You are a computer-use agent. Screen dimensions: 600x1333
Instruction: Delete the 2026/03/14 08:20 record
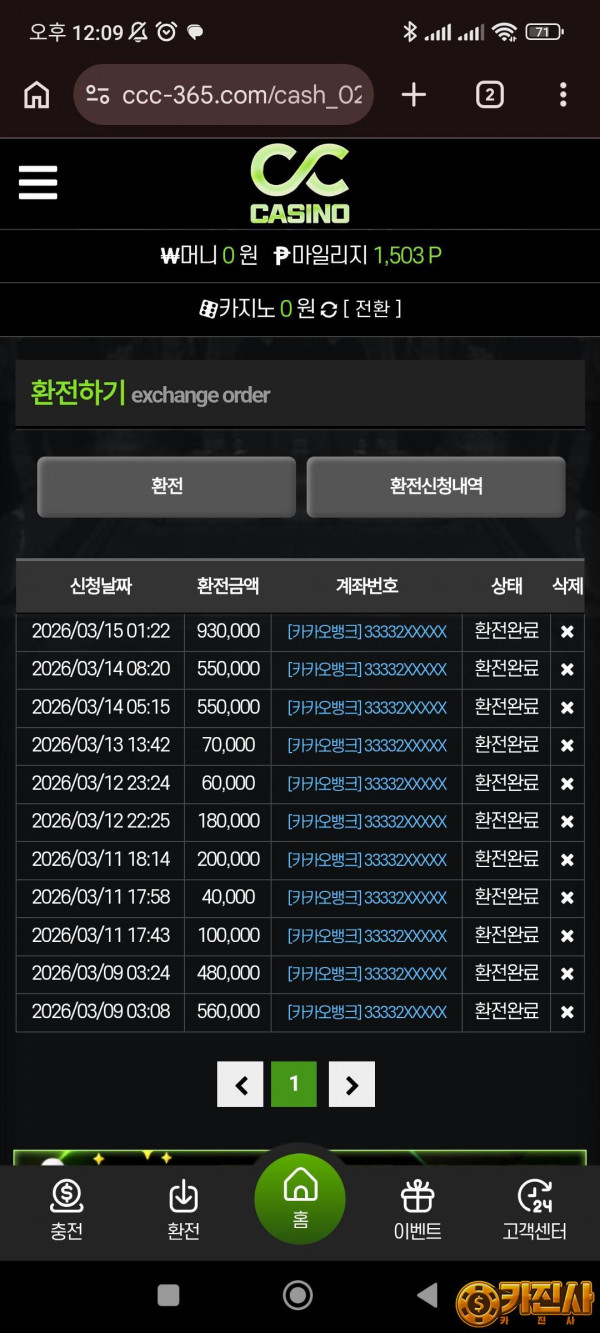(567, 670)
